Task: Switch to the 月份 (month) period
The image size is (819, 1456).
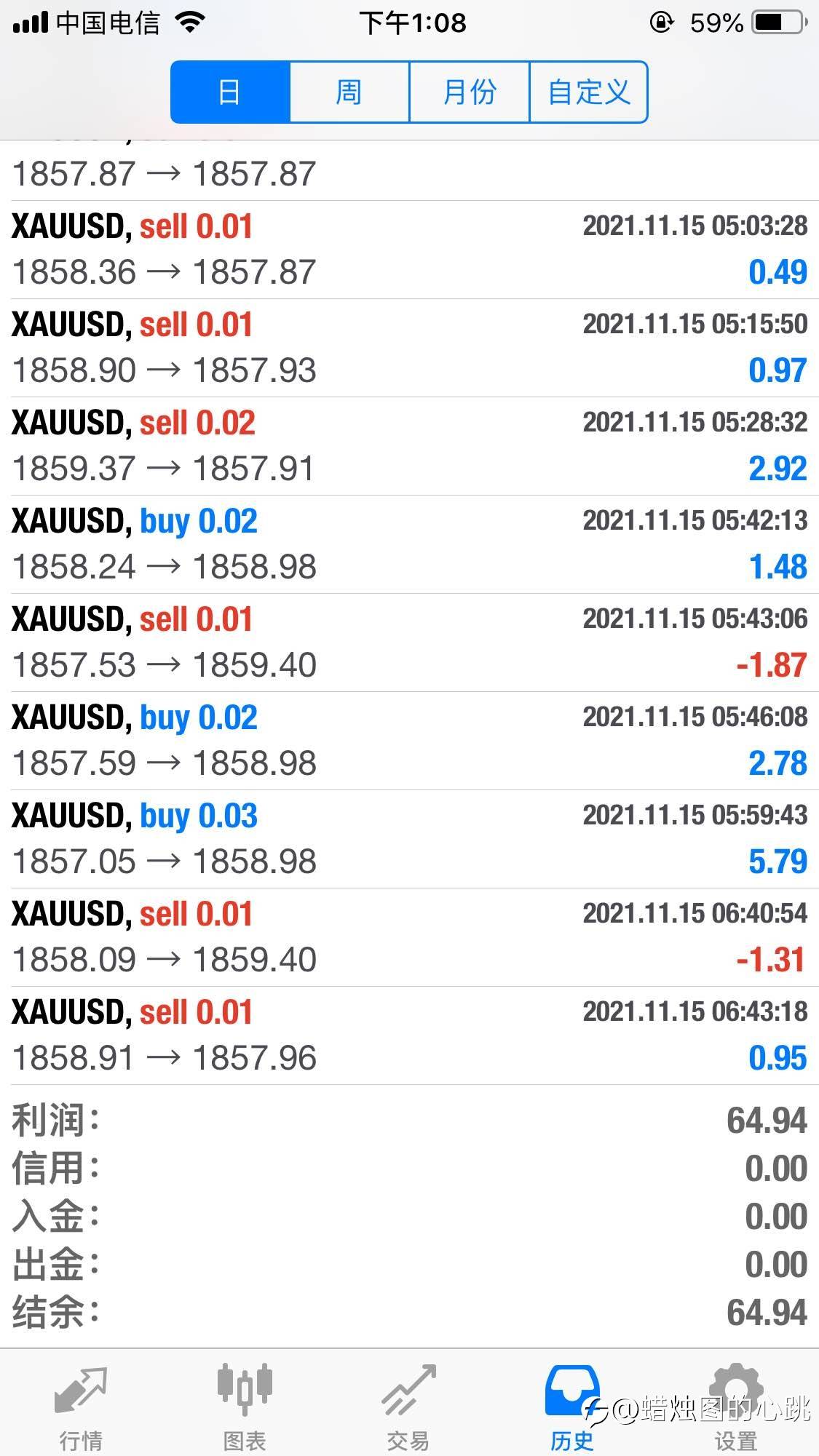Action: pyautogui.click(x=469, y=92)
